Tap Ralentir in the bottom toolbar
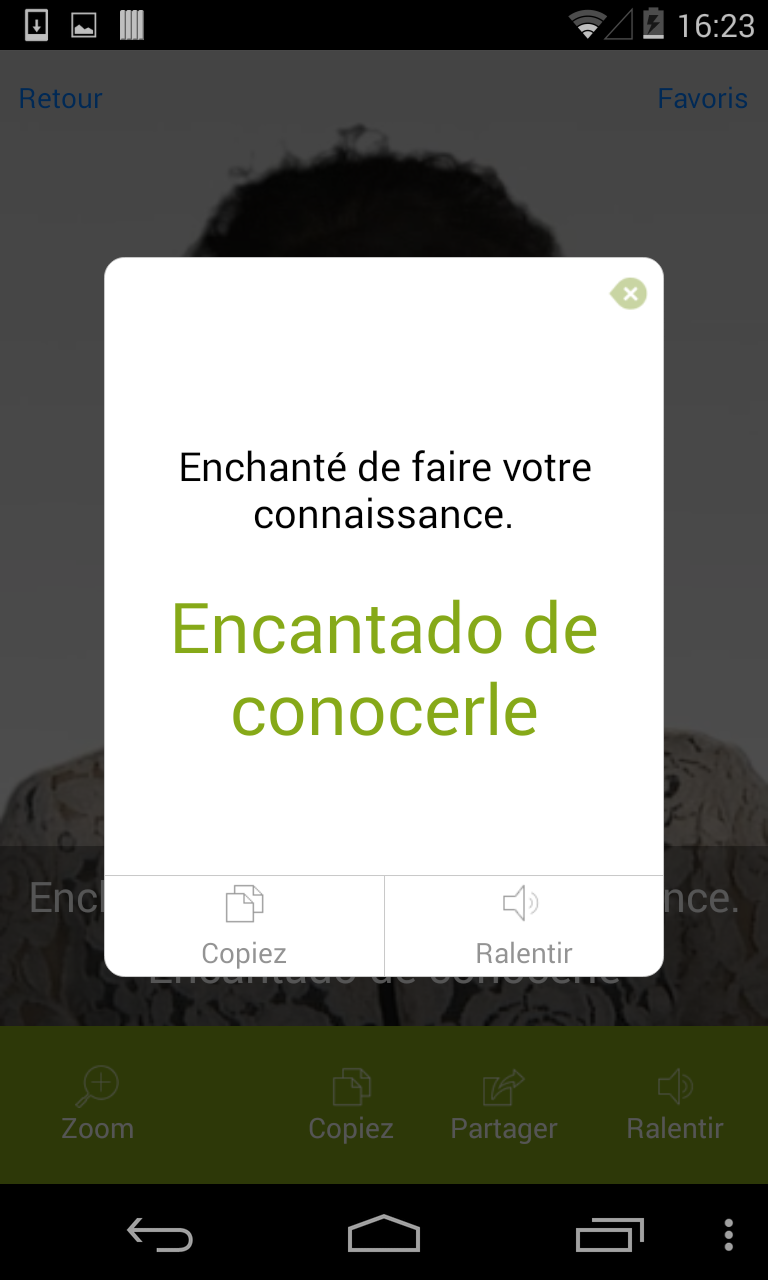Viewport: 768px width, 1280px height. [675, 1105]
